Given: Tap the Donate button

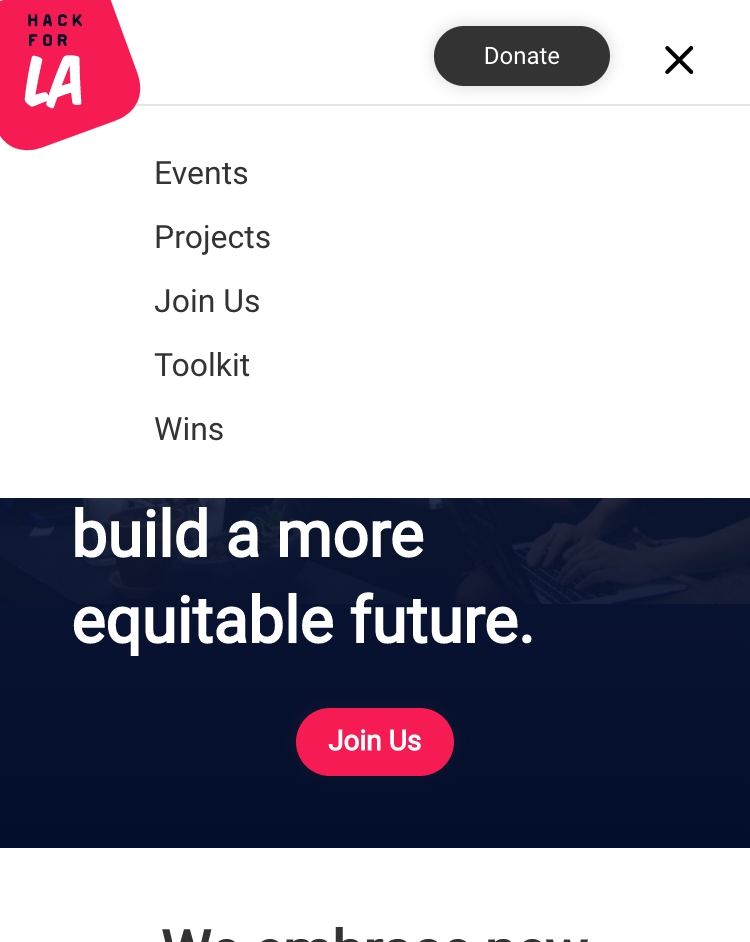Looking at the screenshot, I should pos(522,56).
